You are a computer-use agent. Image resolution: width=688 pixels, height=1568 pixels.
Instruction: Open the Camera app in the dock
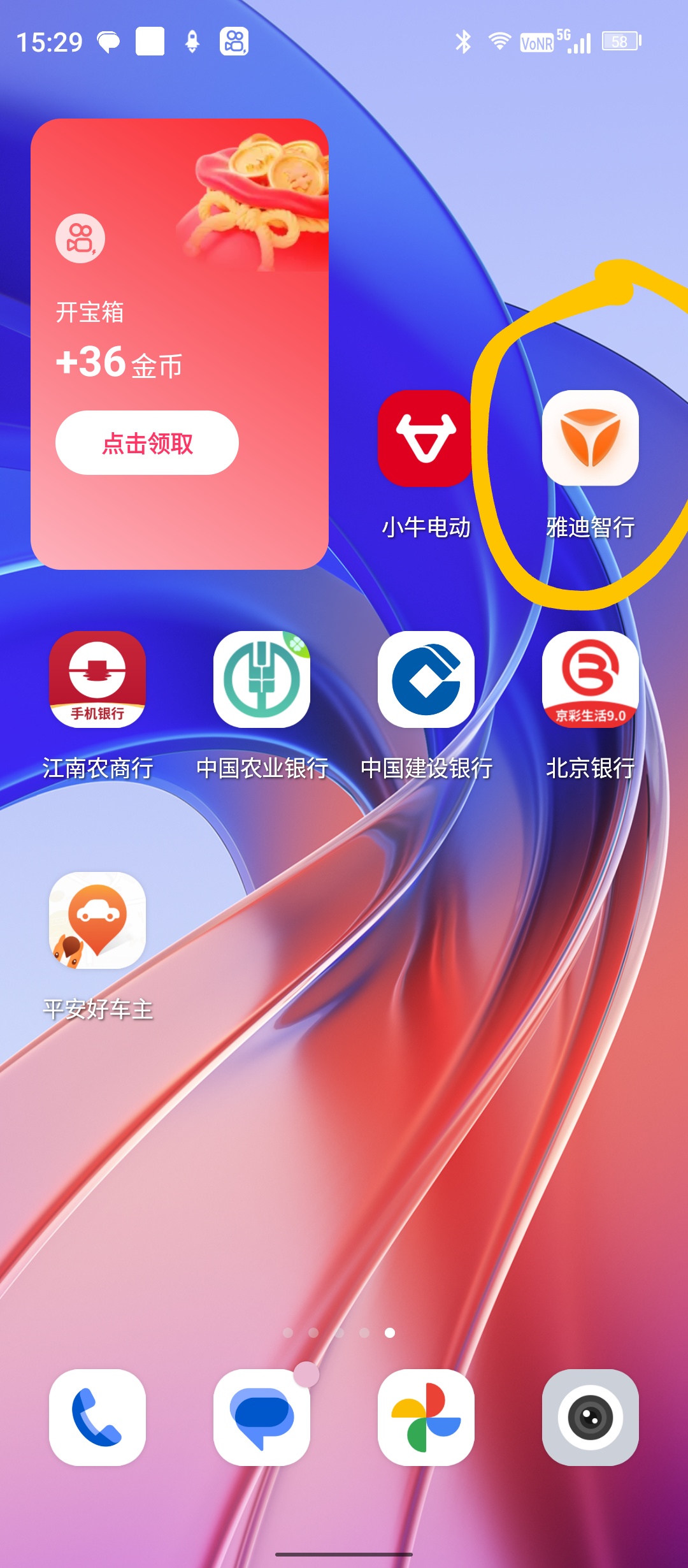pos(590,1418)
